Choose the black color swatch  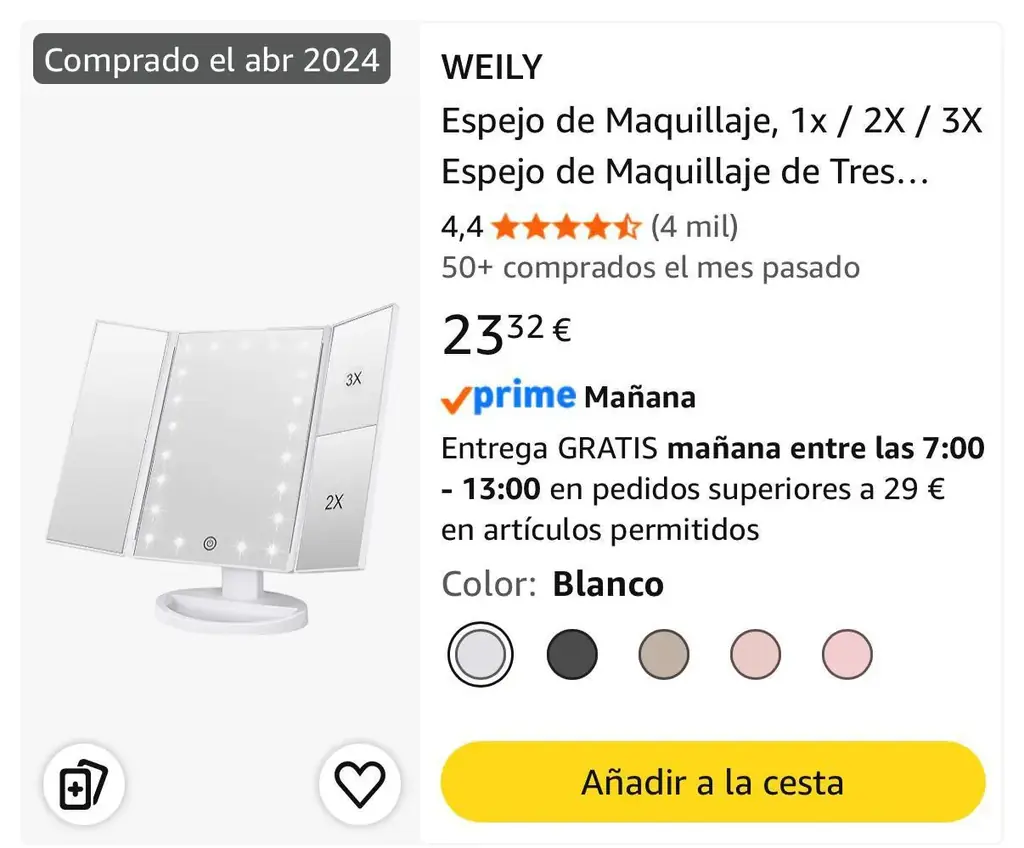coord(572,654)
